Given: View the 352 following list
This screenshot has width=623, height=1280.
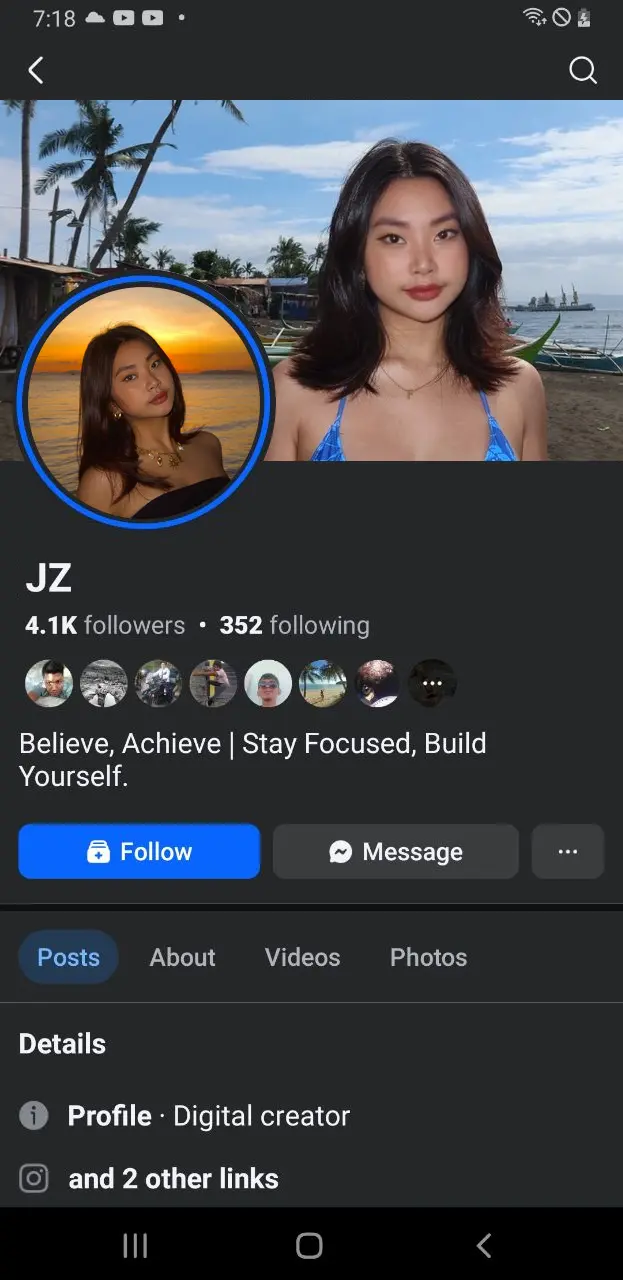Looking at the screenshot, I should pos(294,625).
